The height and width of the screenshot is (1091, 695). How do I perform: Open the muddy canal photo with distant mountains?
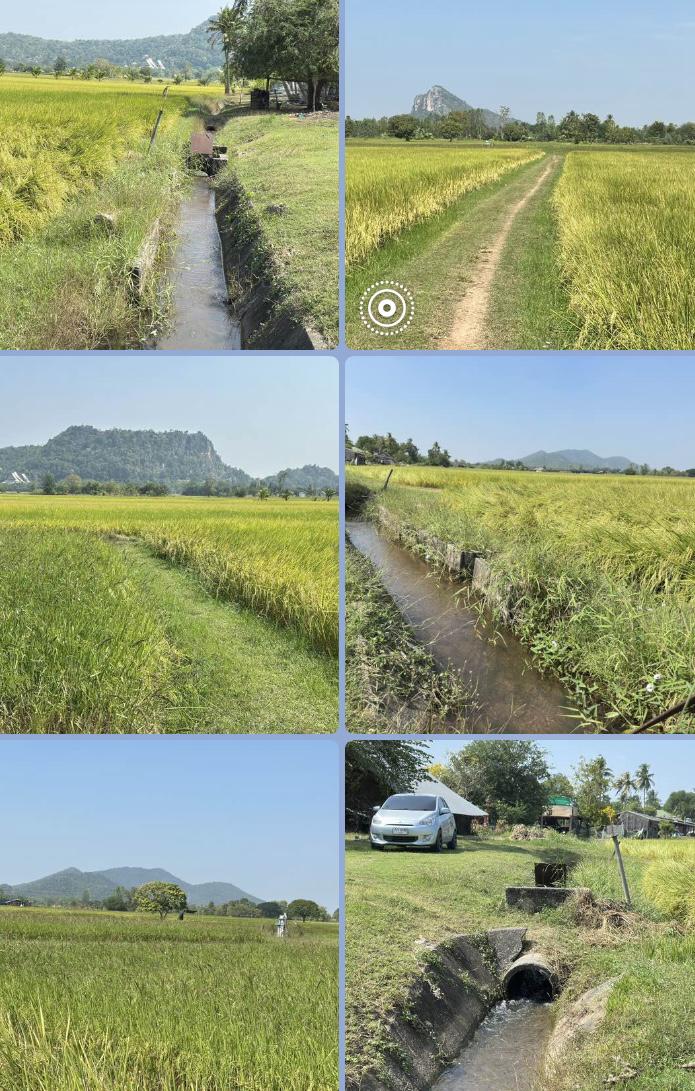(x=520, y=545)
